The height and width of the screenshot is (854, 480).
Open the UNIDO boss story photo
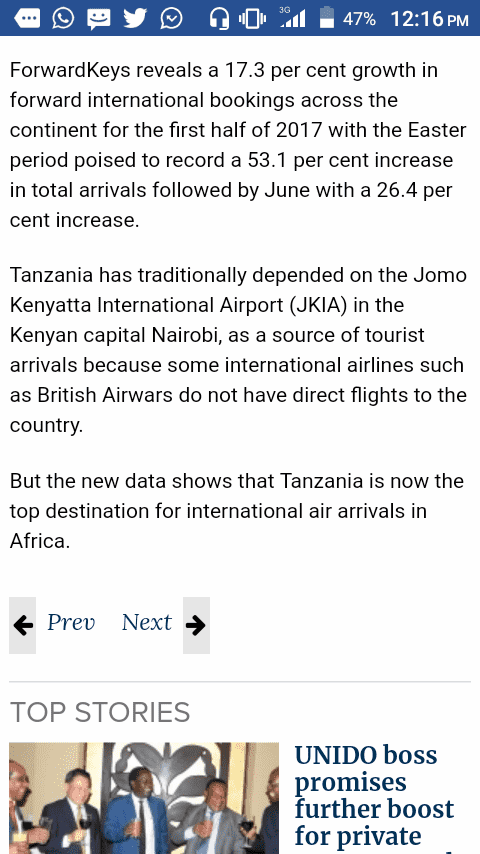pyautogui.click(x=144, y=798)
